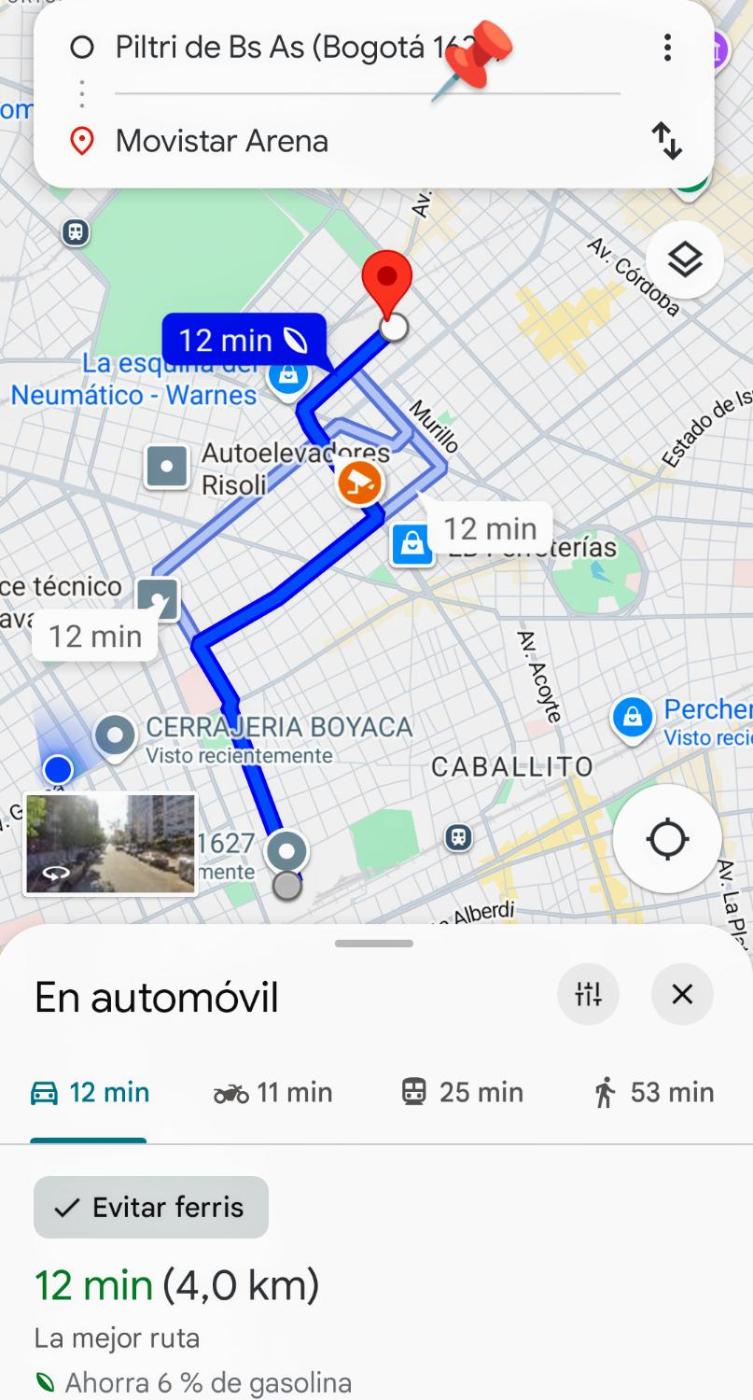The width and height of the screenshot is (753, 1400).
Task: Switch to public transit, 25 min
Action: (x=462, y=1093)
